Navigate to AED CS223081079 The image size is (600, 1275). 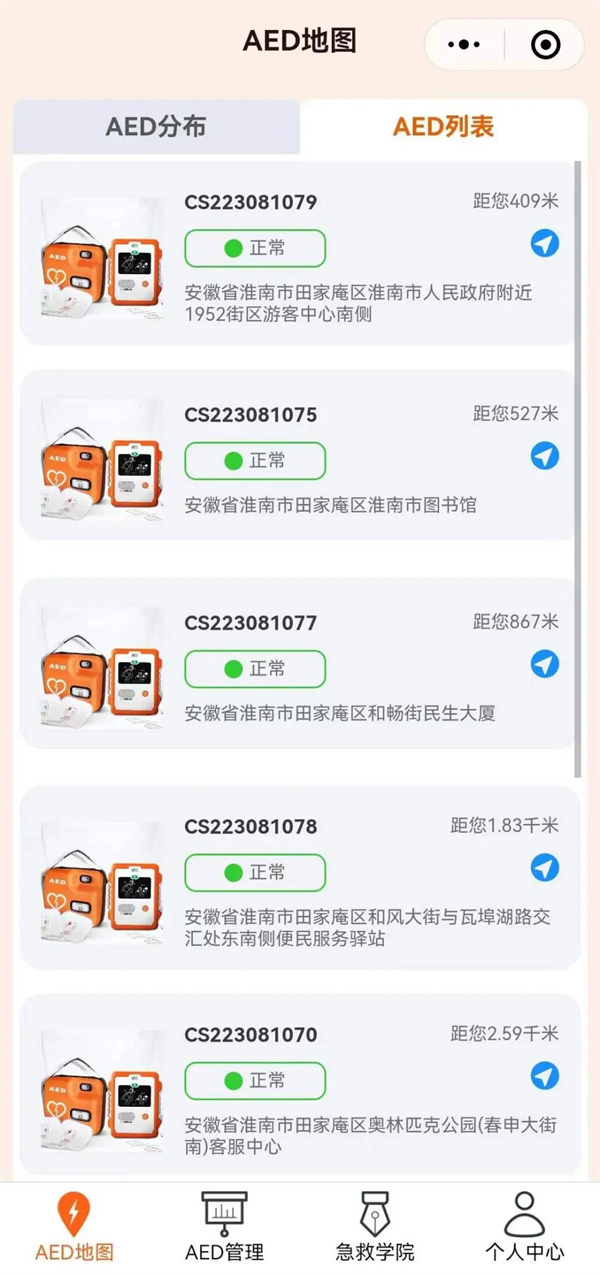click(544, 243)
